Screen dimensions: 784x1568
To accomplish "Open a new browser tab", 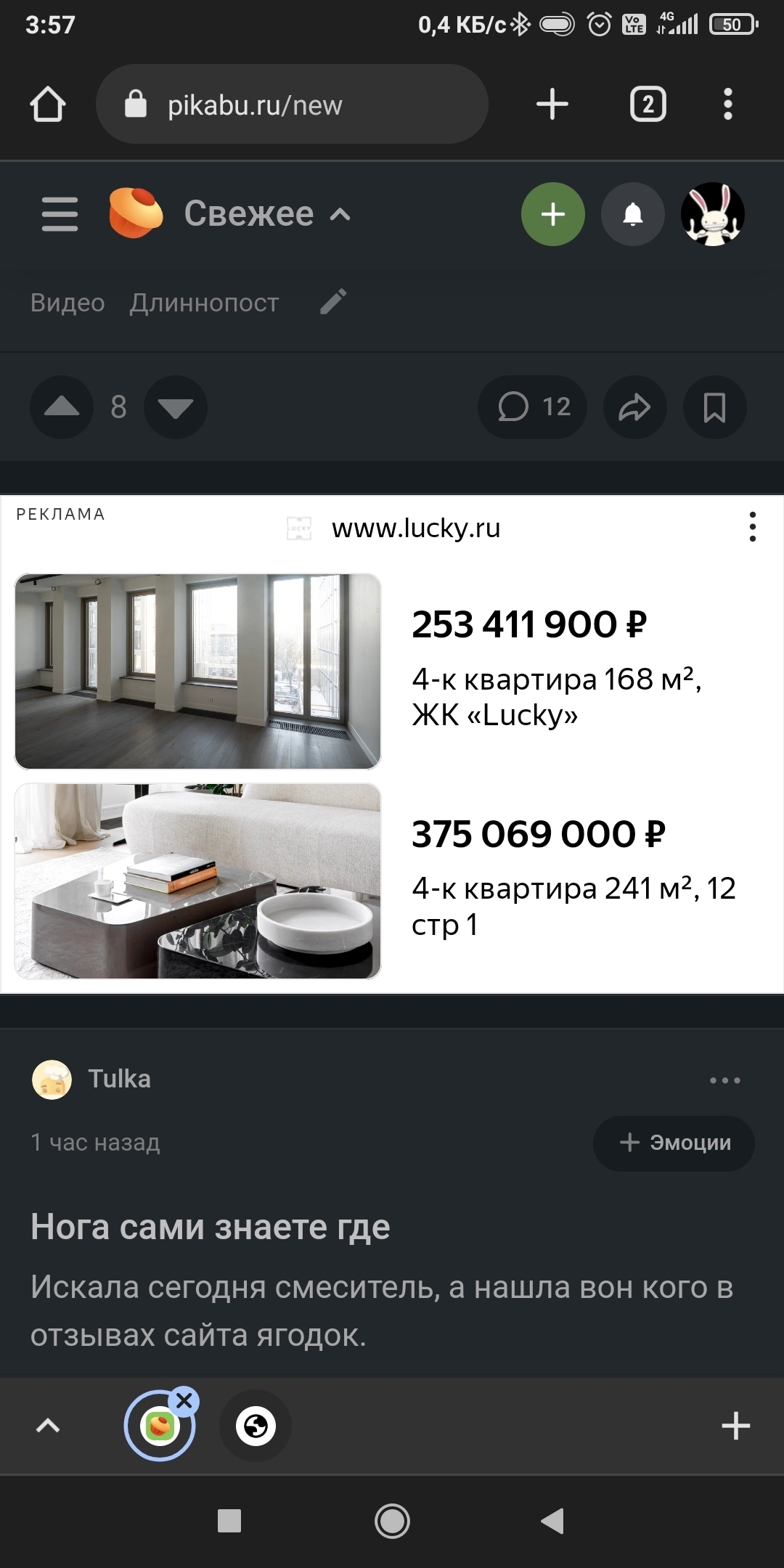I will coord(552,105).
